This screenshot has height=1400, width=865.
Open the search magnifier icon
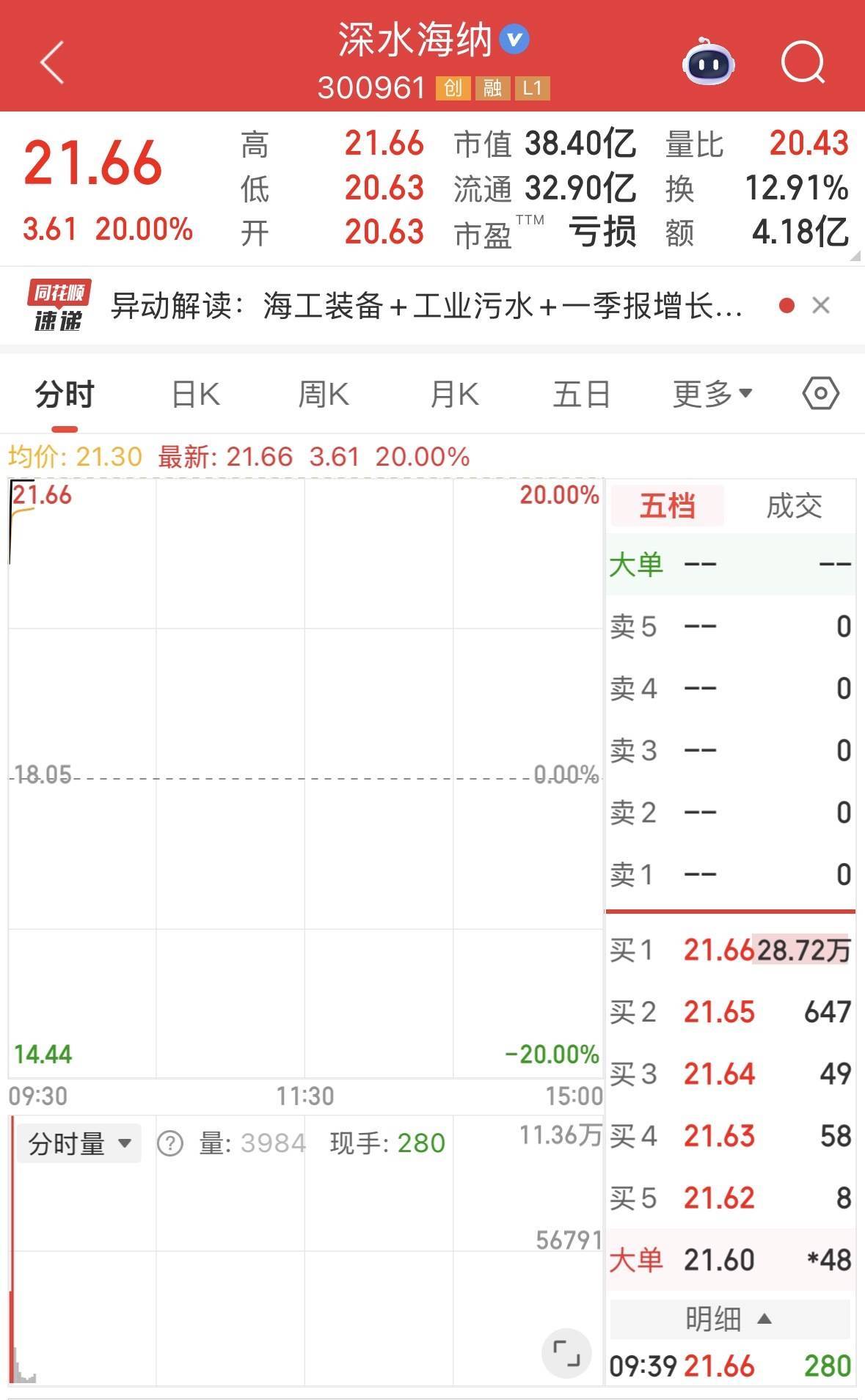[x=803, y=62]
